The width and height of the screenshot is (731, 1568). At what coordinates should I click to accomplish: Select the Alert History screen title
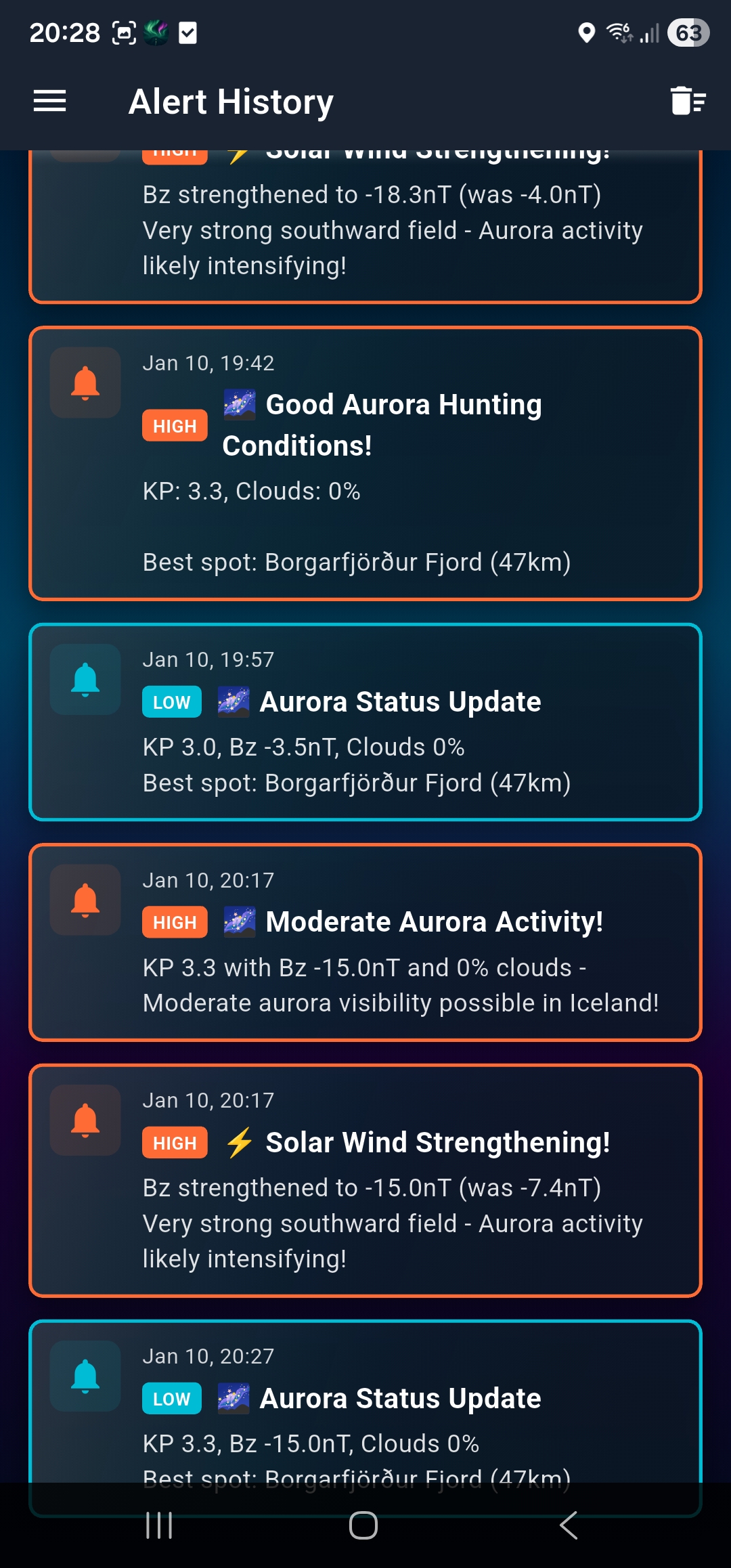230,100
